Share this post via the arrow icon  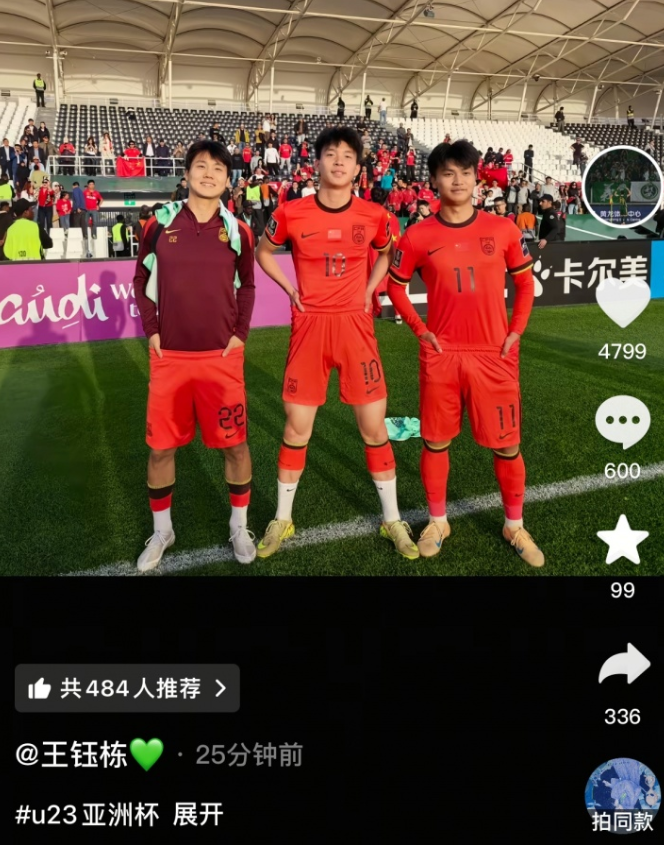tap(622, 664)
